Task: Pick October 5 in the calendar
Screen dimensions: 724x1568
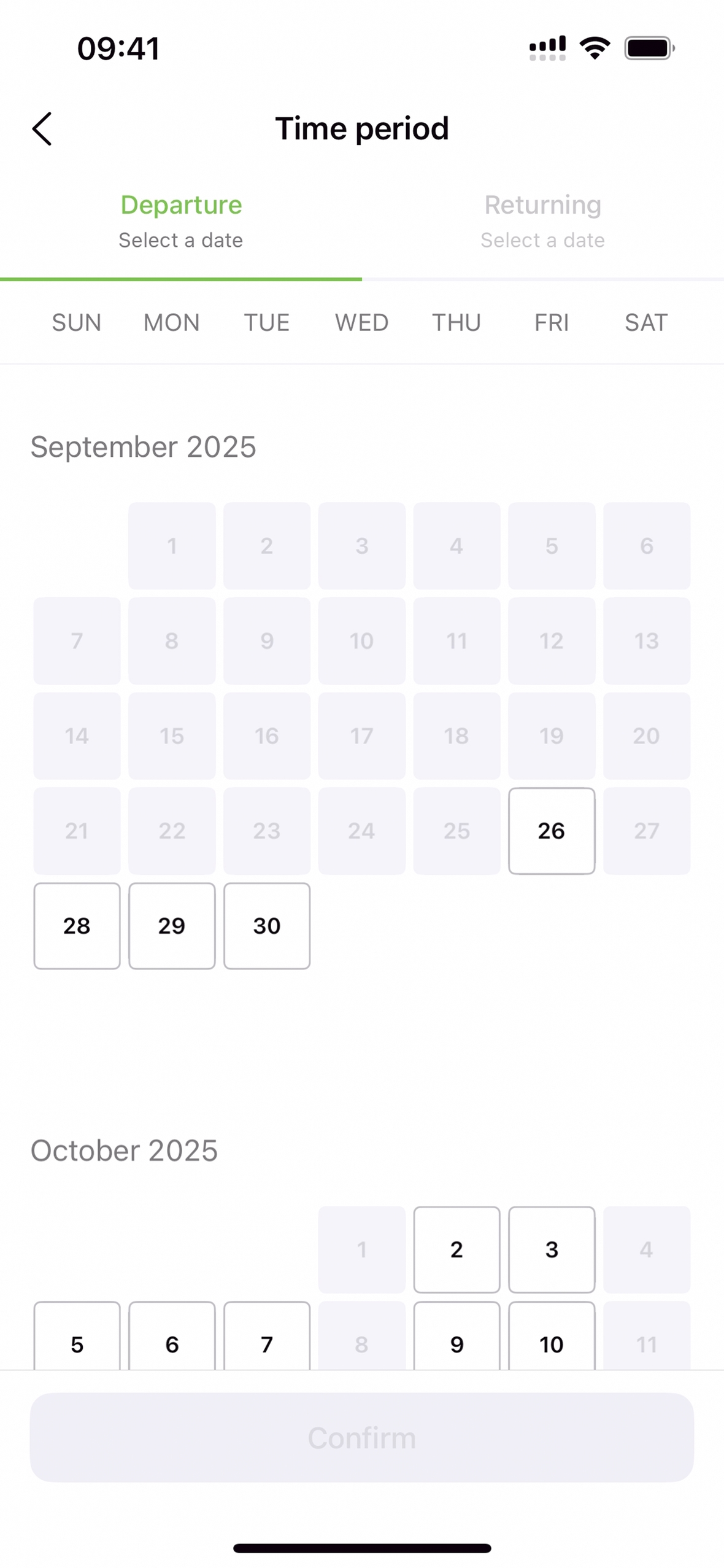Action: click(x=77, y=1338)
